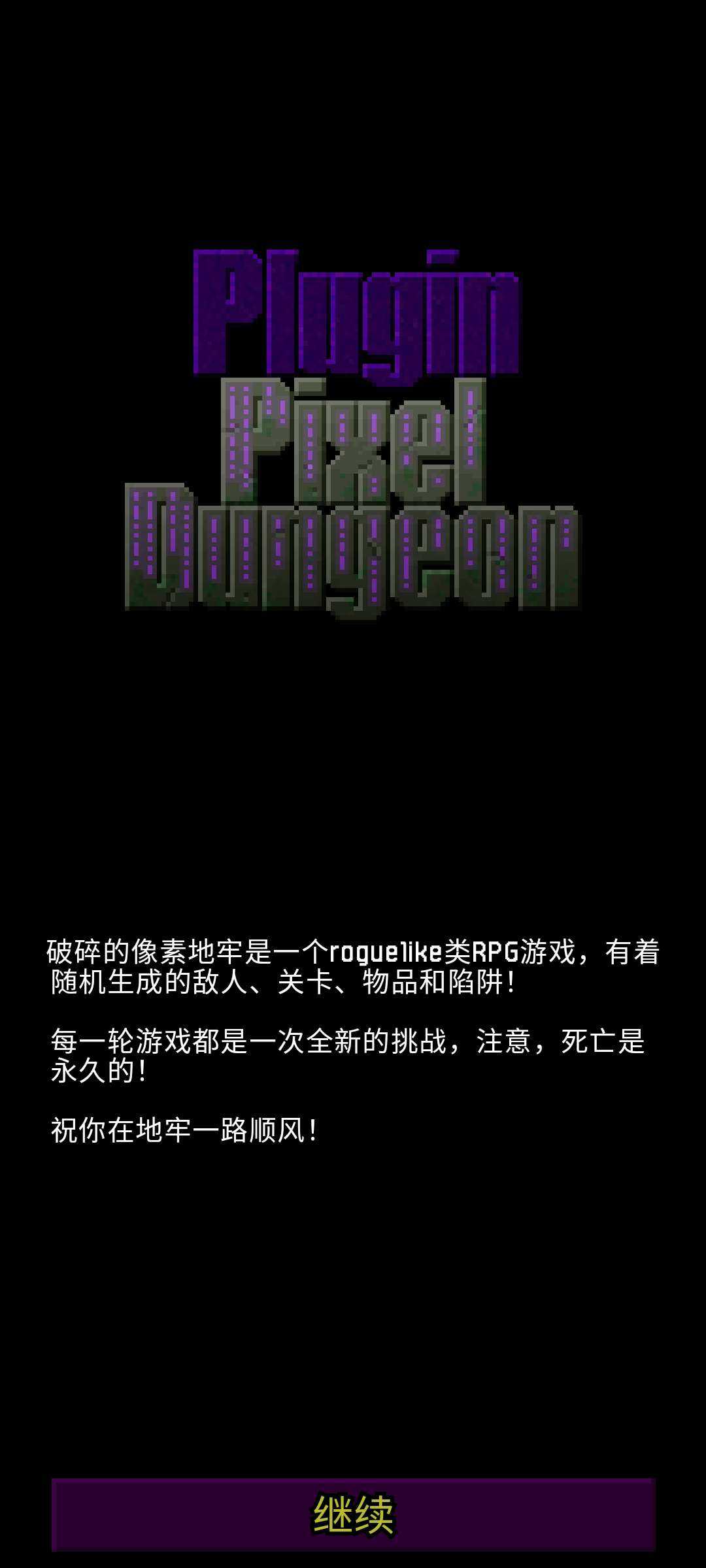Tap the 继续 button to continue
The height and width of the screenshot is (1568, 706).
[x=353, y=1514]
